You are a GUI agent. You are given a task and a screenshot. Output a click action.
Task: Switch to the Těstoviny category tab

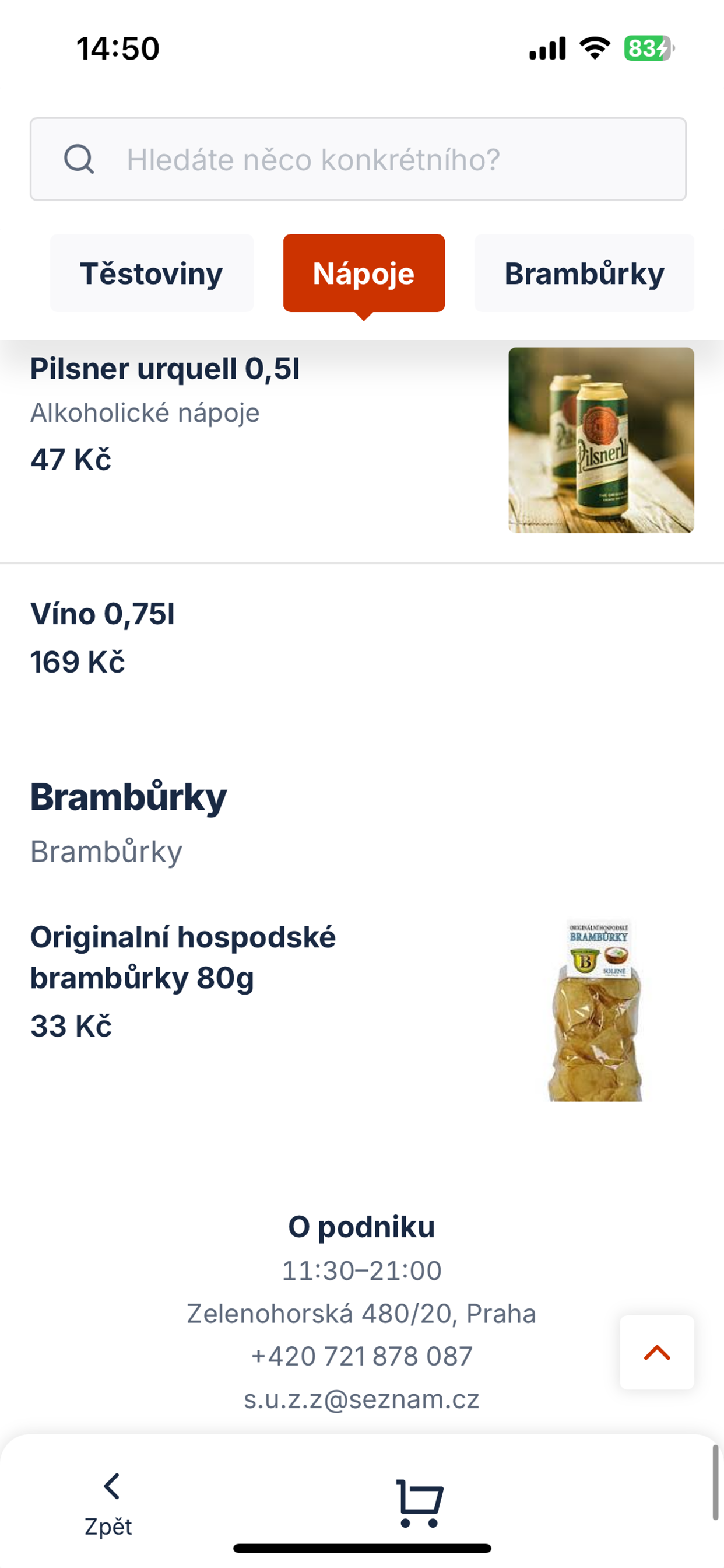point(152,274)
